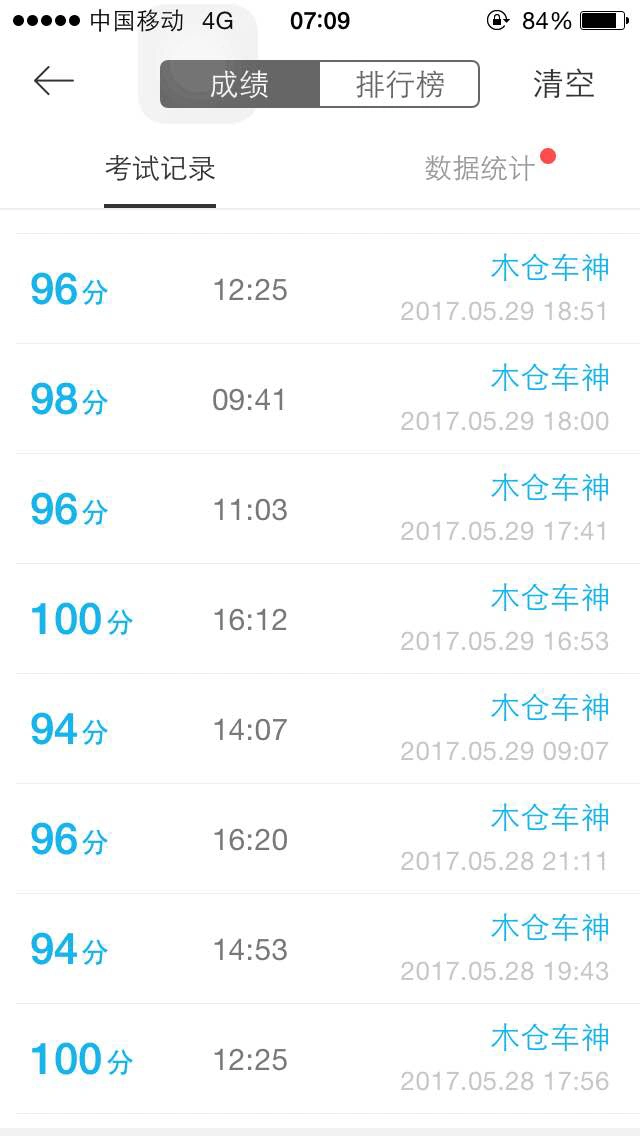Open the 100分 record from 2017.05.29 16:53
The image size is (640, 1136).
[x=320, y=619]
